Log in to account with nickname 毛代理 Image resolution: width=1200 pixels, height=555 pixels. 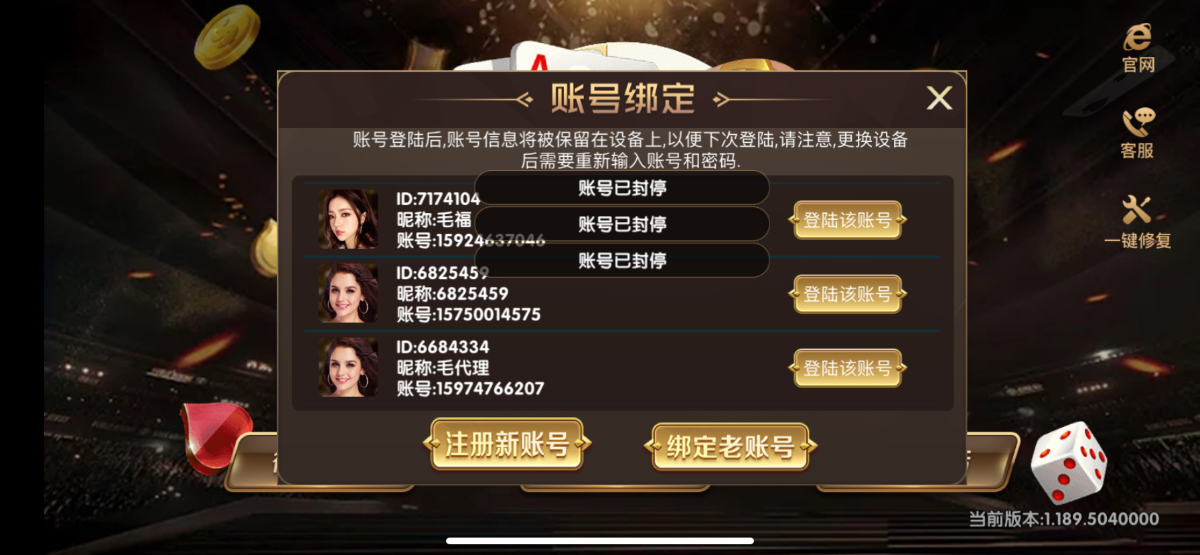coord(848,368)
